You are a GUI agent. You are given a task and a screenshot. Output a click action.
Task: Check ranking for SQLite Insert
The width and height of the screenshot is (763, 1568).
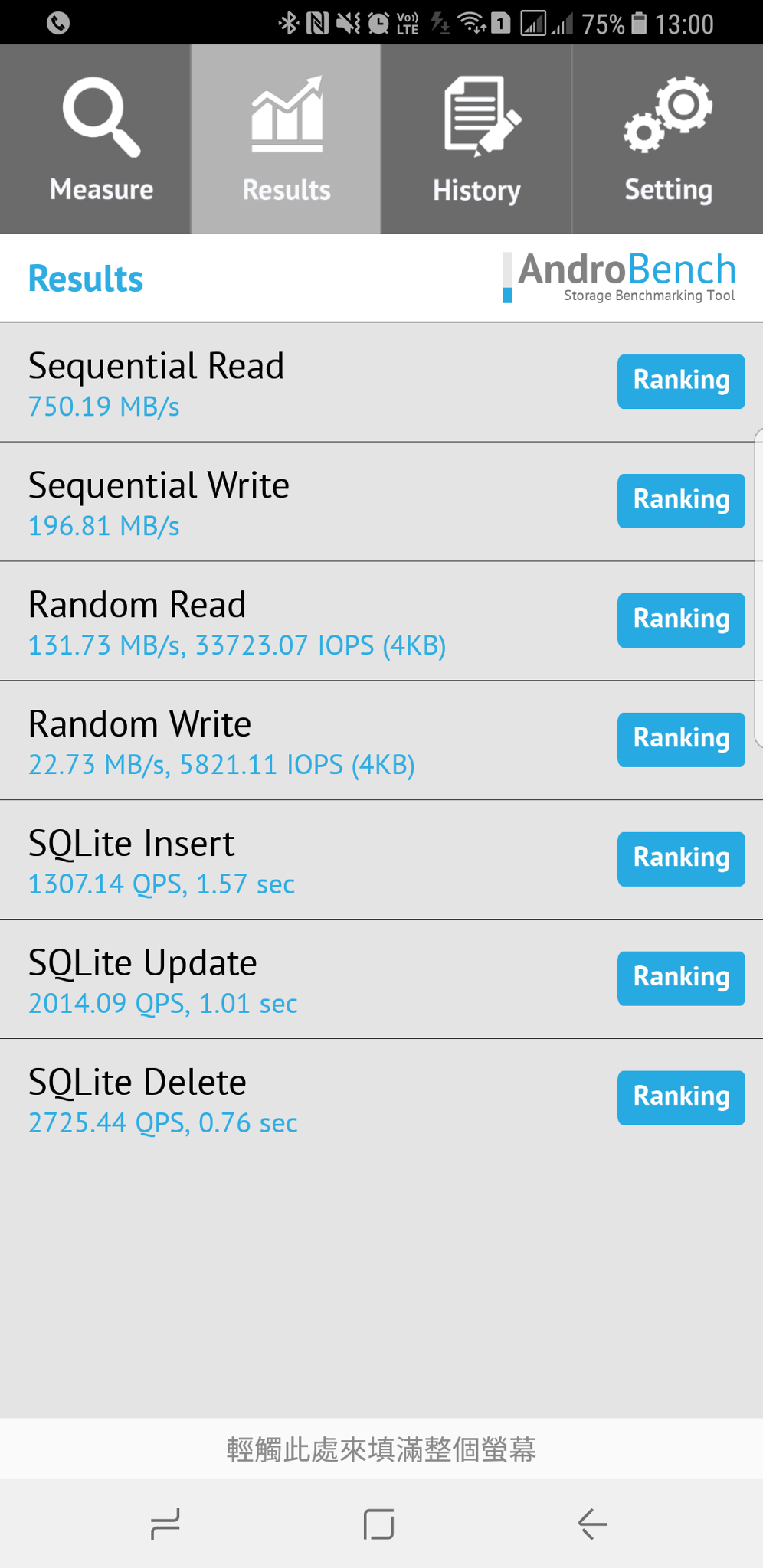coord(680,859)
